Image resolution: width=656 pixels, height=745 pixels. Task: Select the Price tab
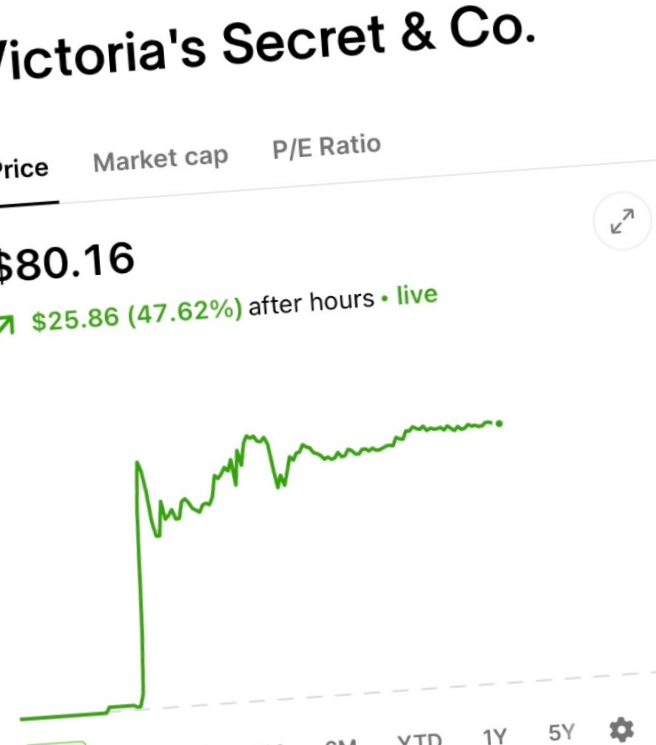tap(23, 168)
